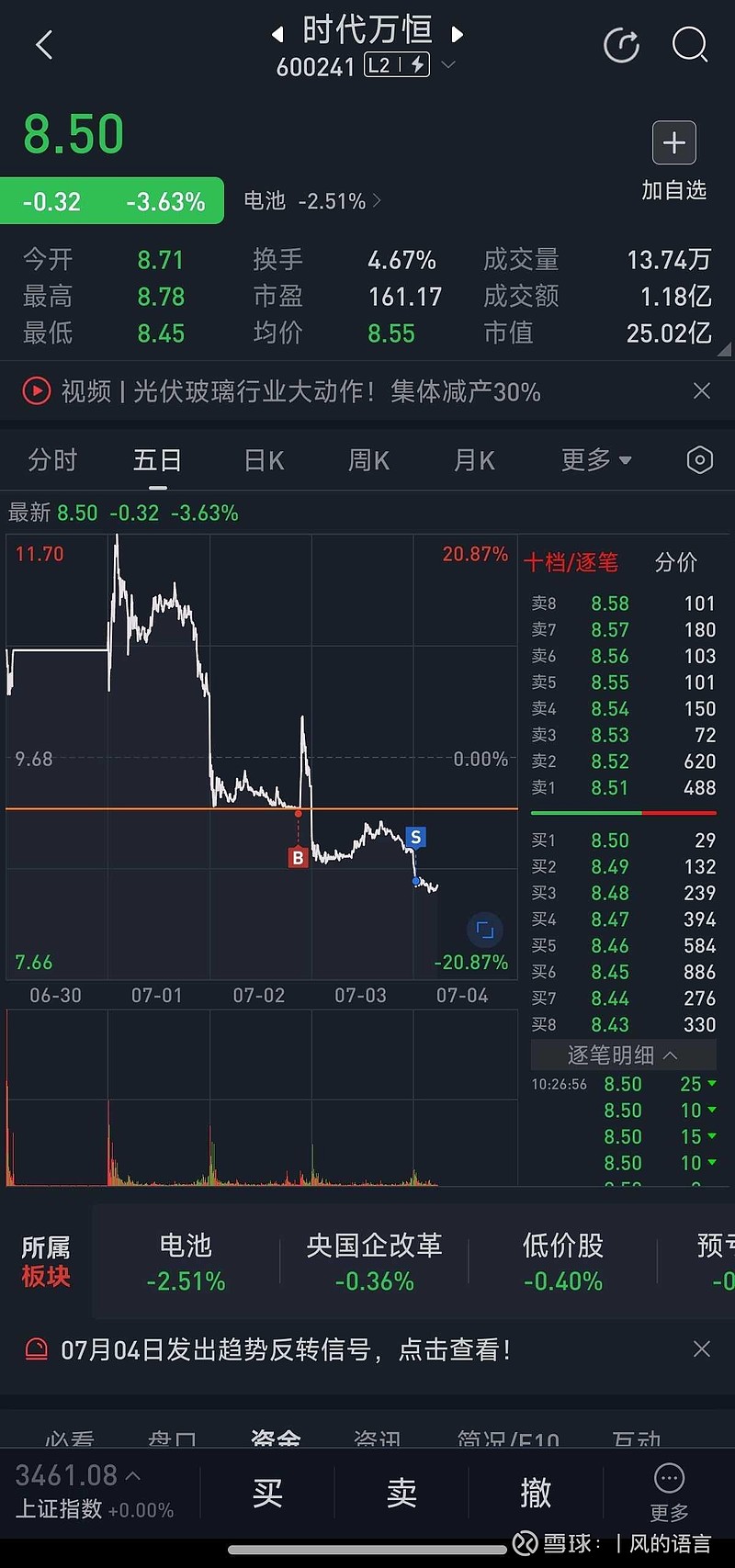Tap the 卖 sell button
This screenshot has width=735, height=1568.
(401, 1493)
